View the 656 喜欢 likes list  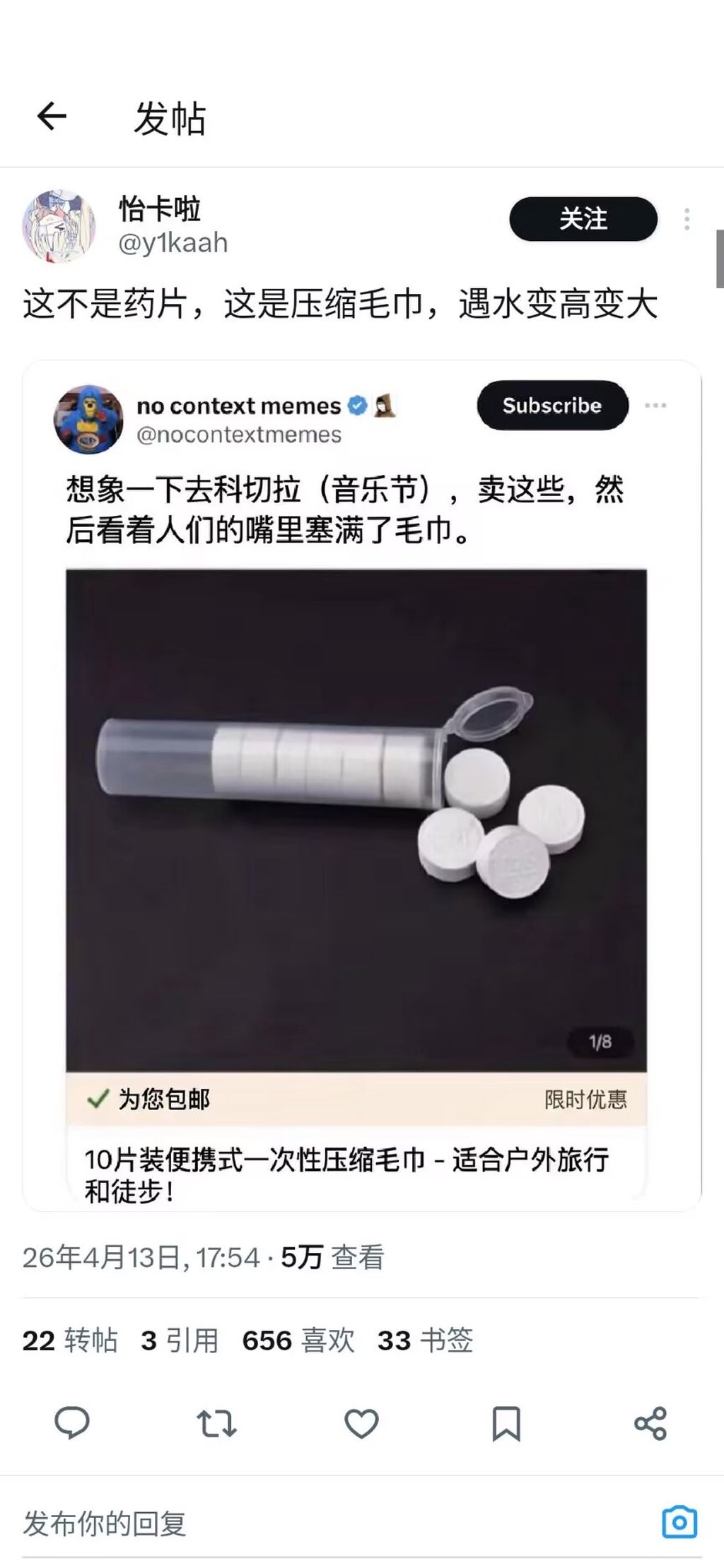click(x=298, y=1340)
